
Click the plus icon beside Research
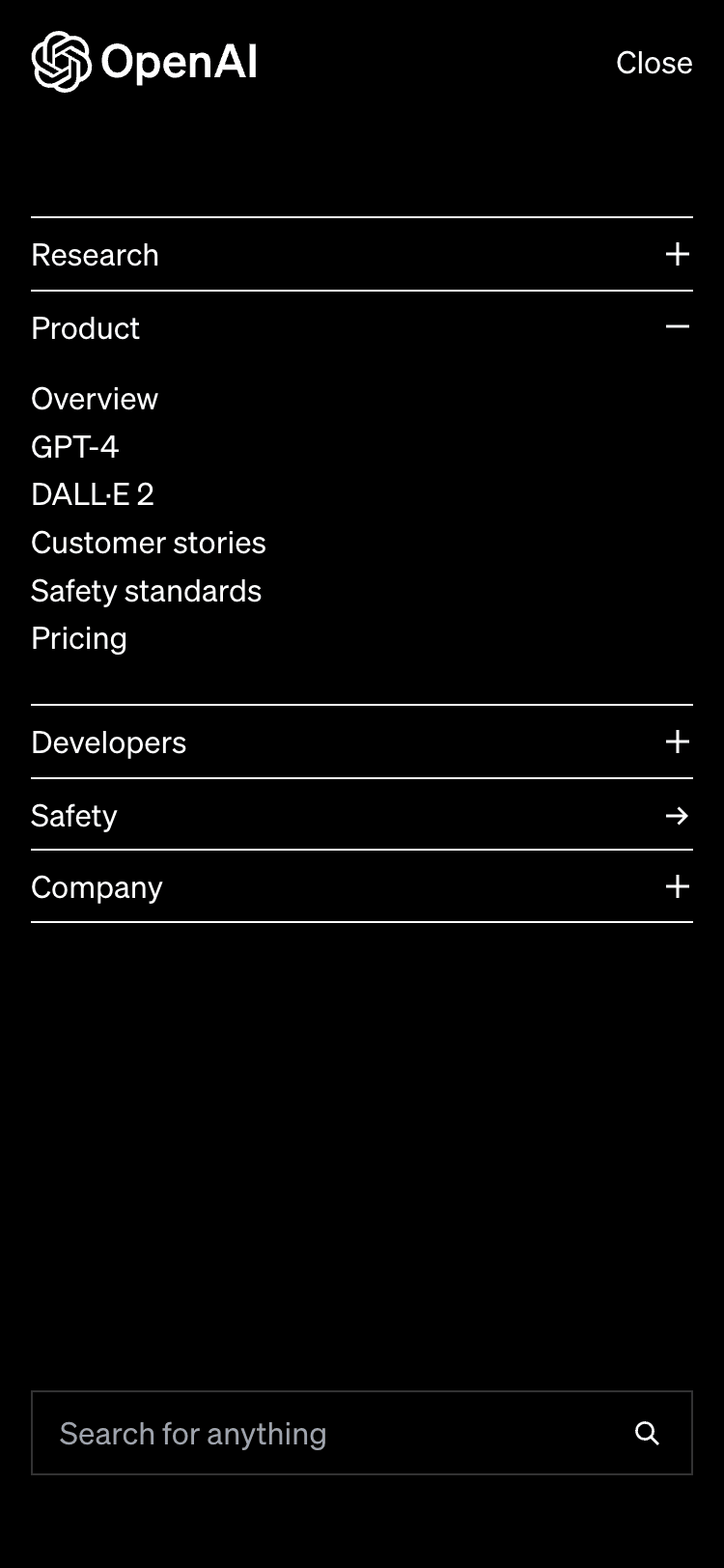tap(678, 254)
